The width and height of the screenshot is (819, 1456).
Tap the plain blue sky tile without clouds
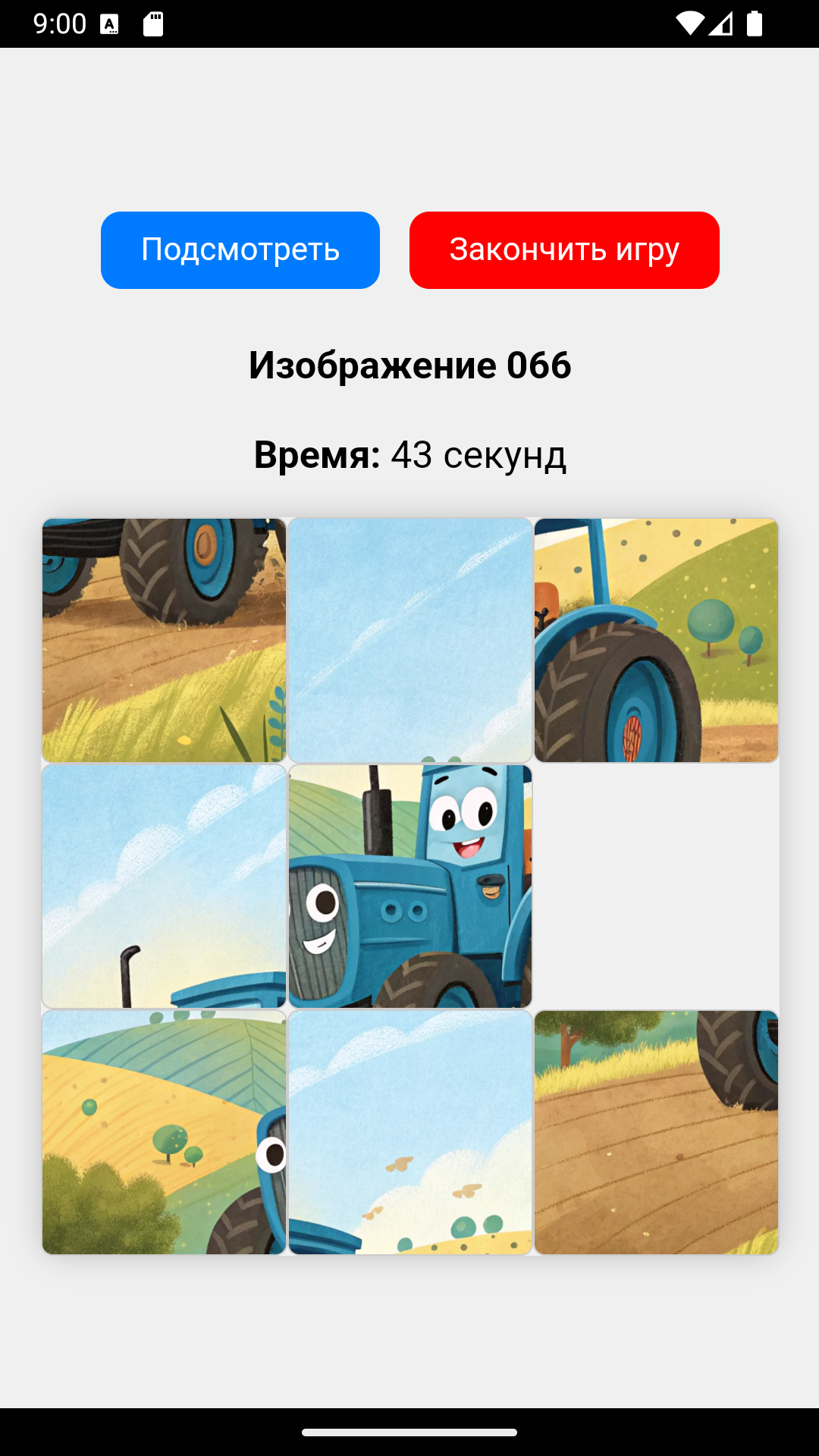(x=410, y=640)
